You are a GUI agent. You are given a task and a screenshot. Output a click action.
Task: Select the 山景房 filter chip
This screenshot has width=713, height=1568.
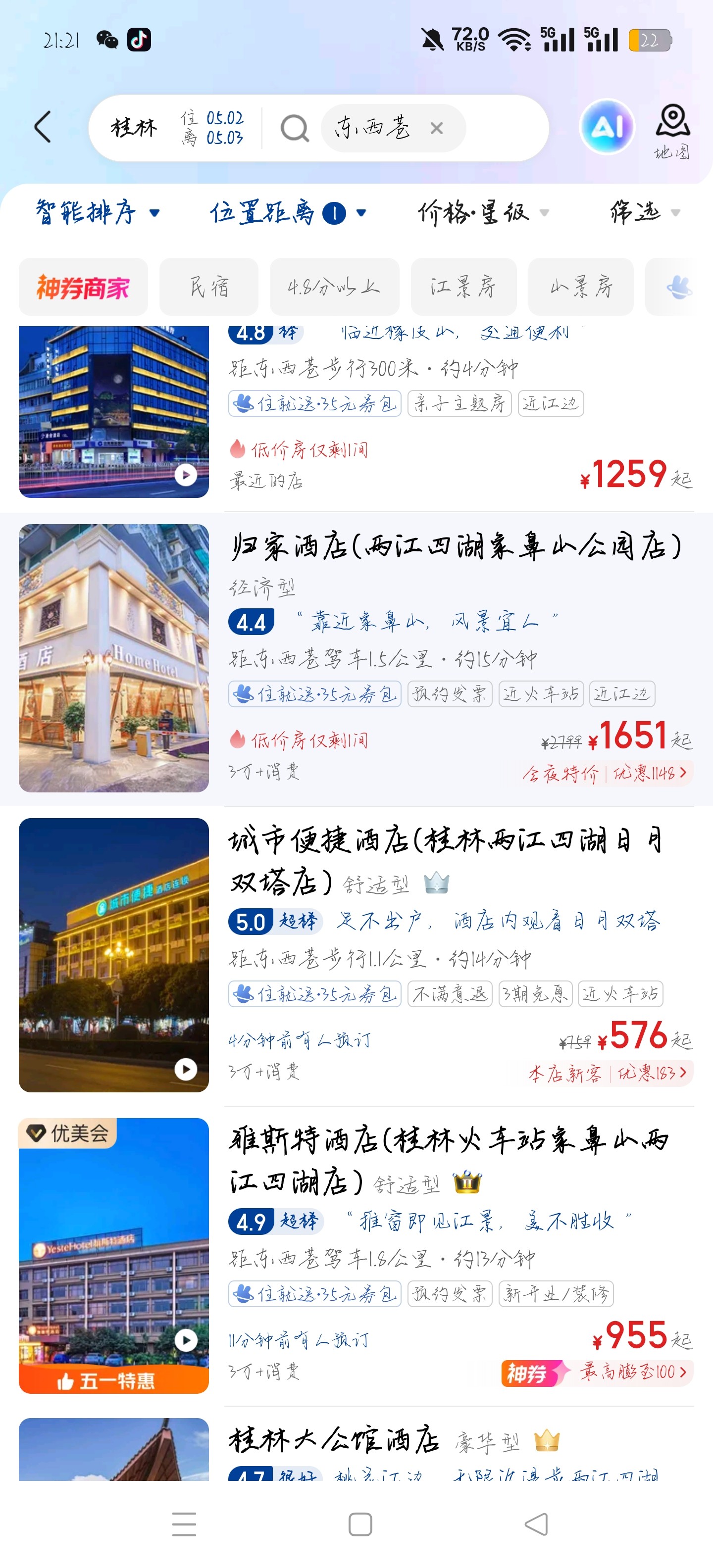point(581,287)
